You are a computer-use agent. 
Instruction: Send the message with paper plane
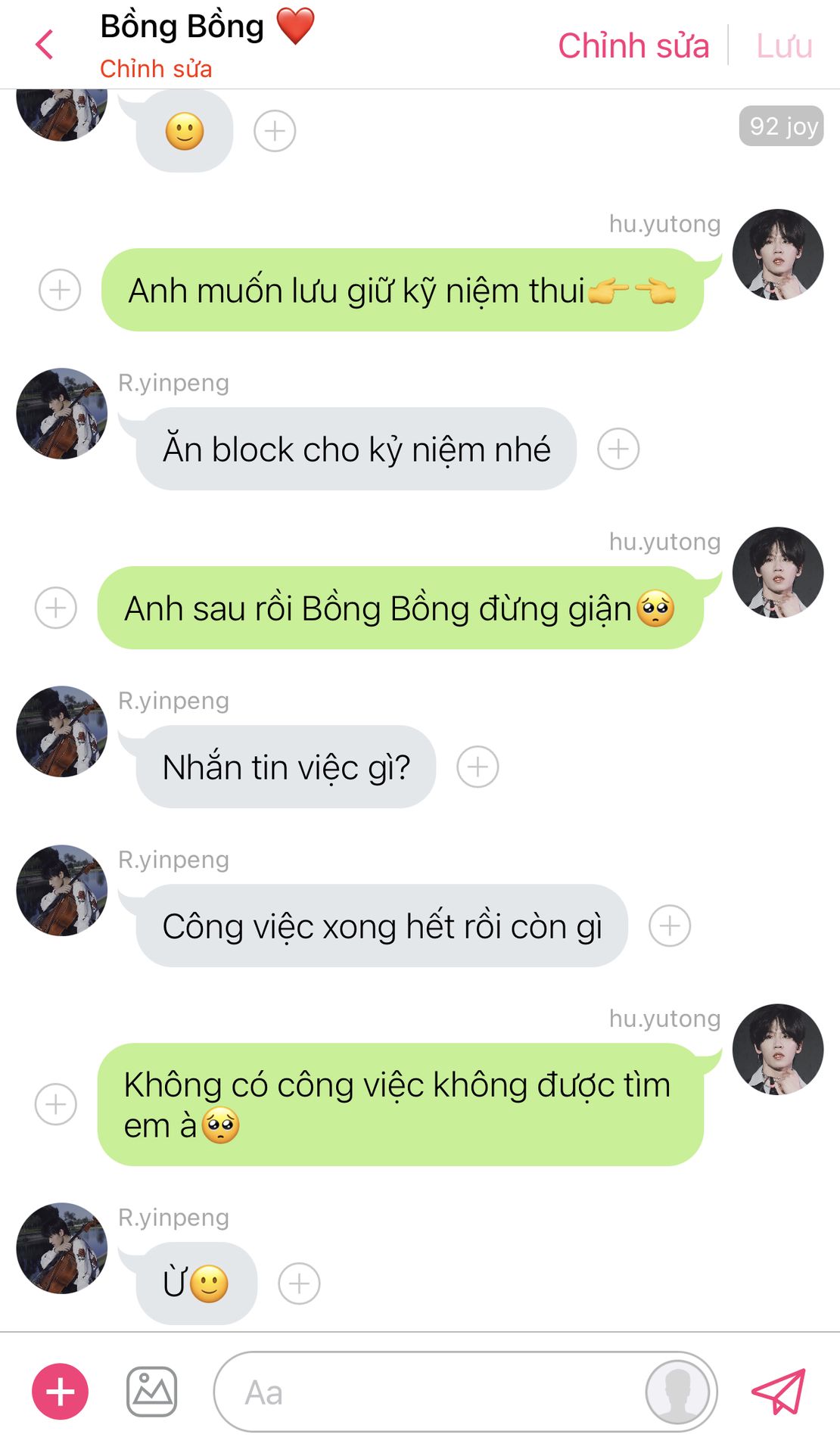pos(779,1391)
